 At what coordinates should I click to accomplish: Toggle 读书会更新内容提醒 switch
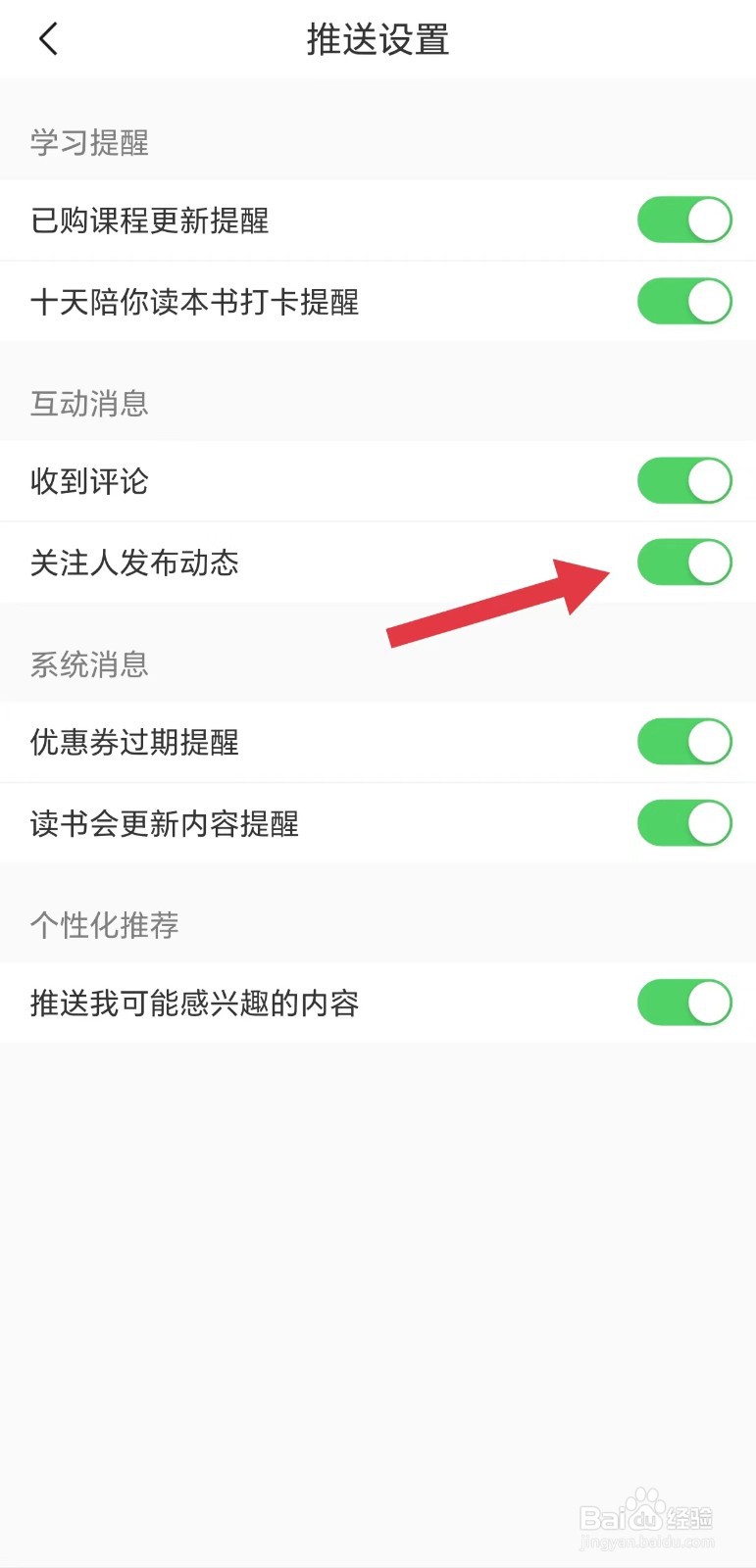pyautogui.click(x=683, y=823)
